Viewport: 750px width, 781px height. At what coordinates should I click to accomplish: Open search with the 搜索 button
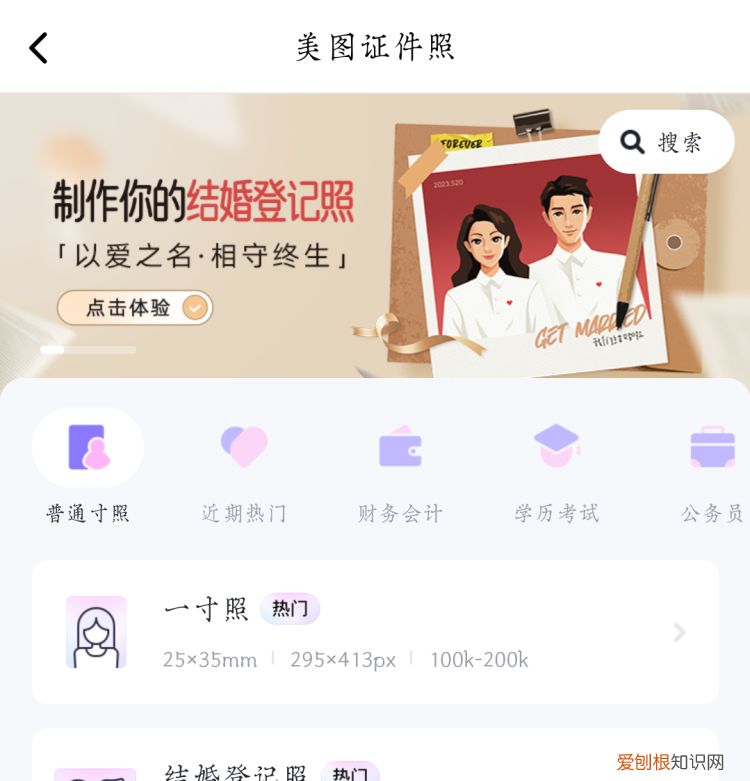coord(666,142)
